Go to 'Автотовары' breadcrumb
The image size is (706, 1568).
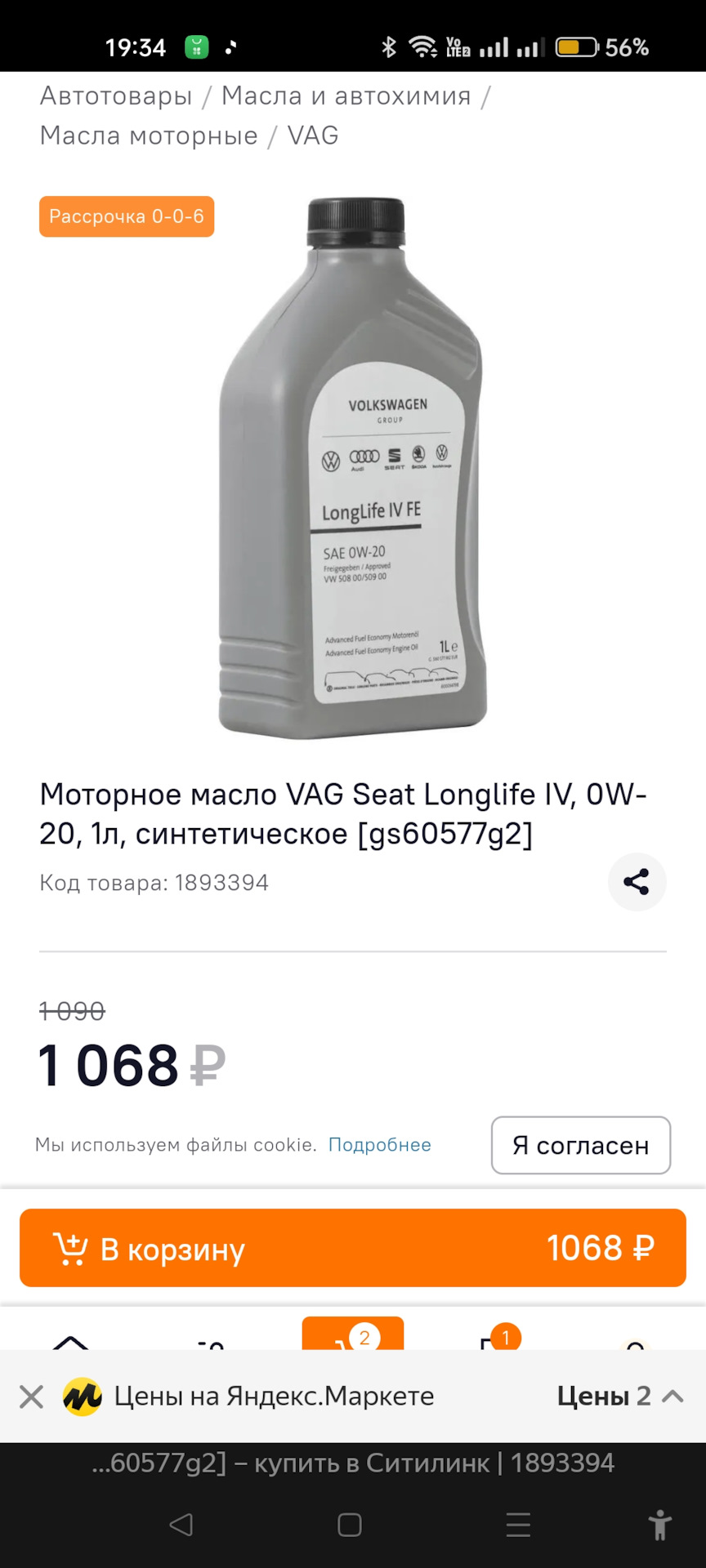[x=116, y=96]
